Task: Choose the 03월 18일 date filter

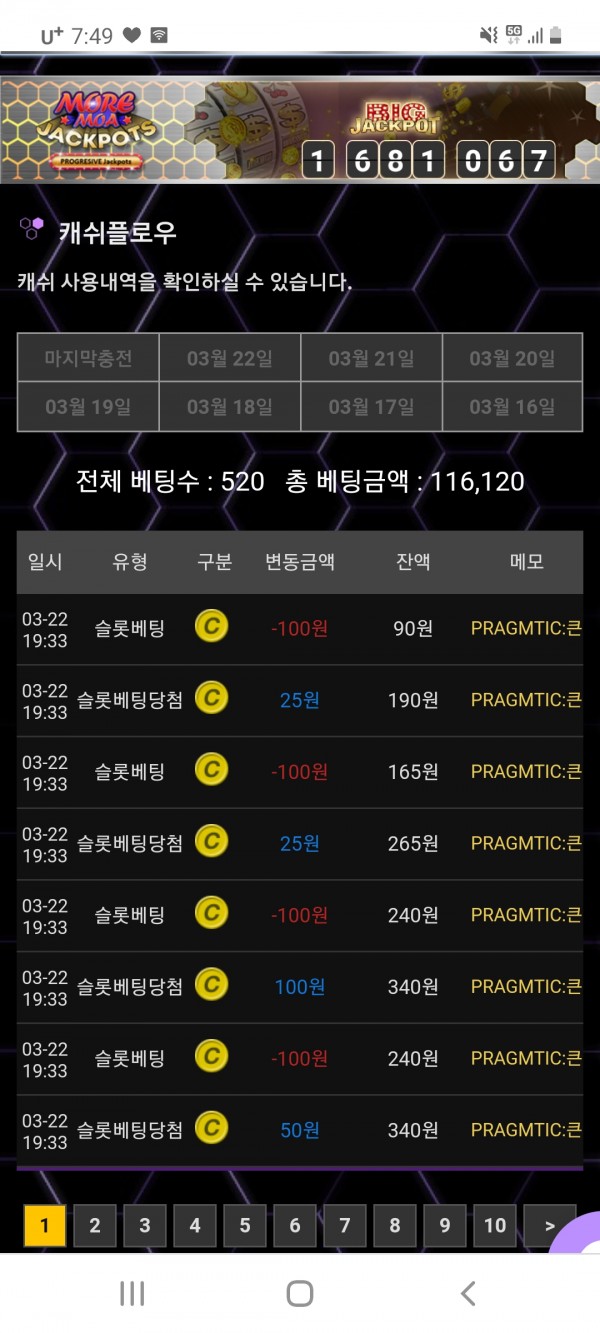Action: click(230, 407)
